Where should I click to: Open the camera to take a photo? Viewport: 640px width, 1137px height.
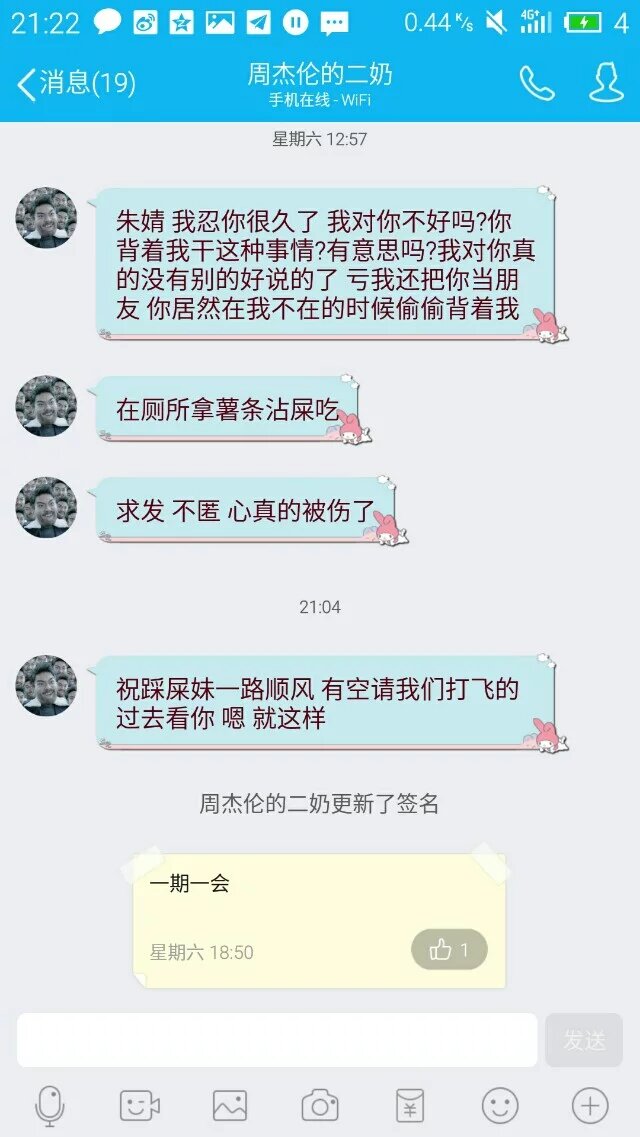tap(320, 1105)
